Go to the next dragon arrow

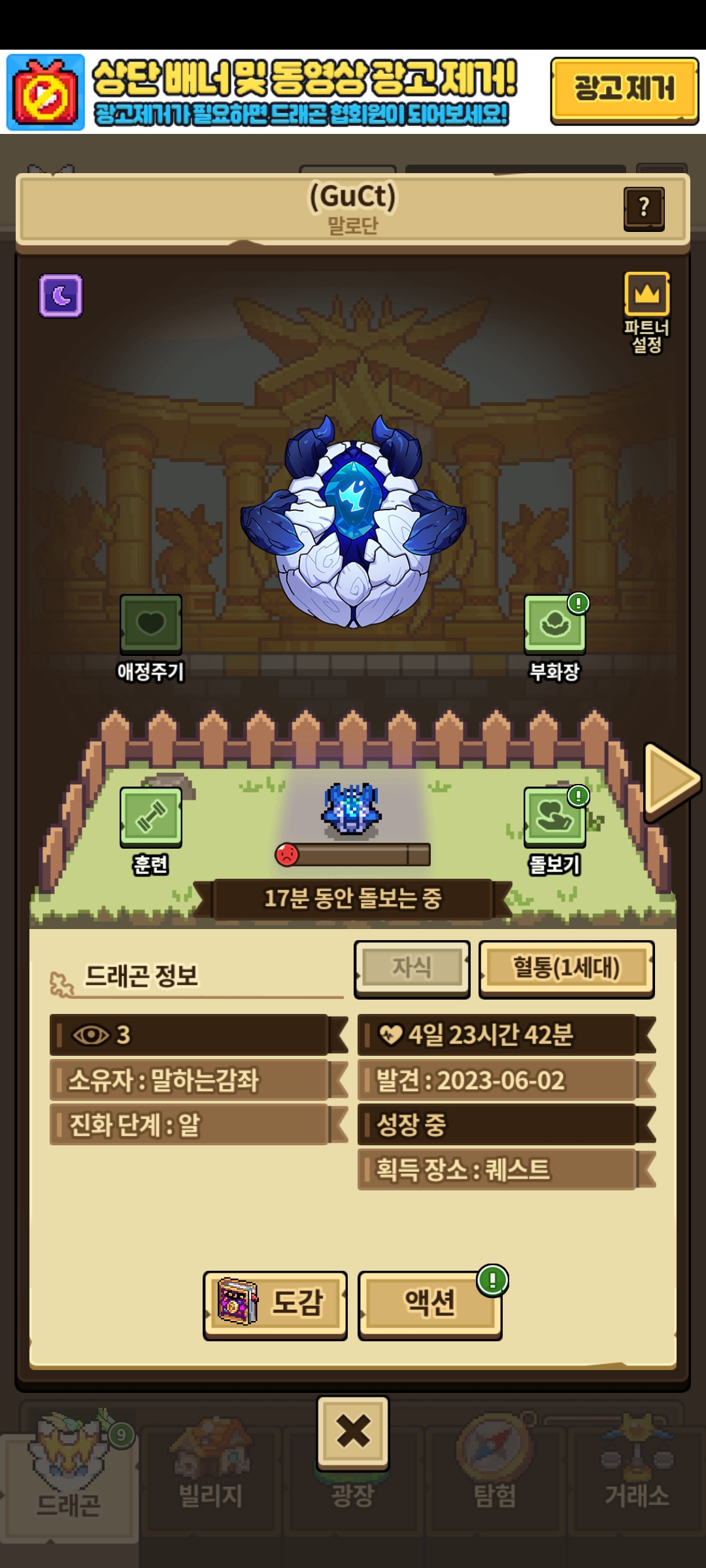[671, 780]
